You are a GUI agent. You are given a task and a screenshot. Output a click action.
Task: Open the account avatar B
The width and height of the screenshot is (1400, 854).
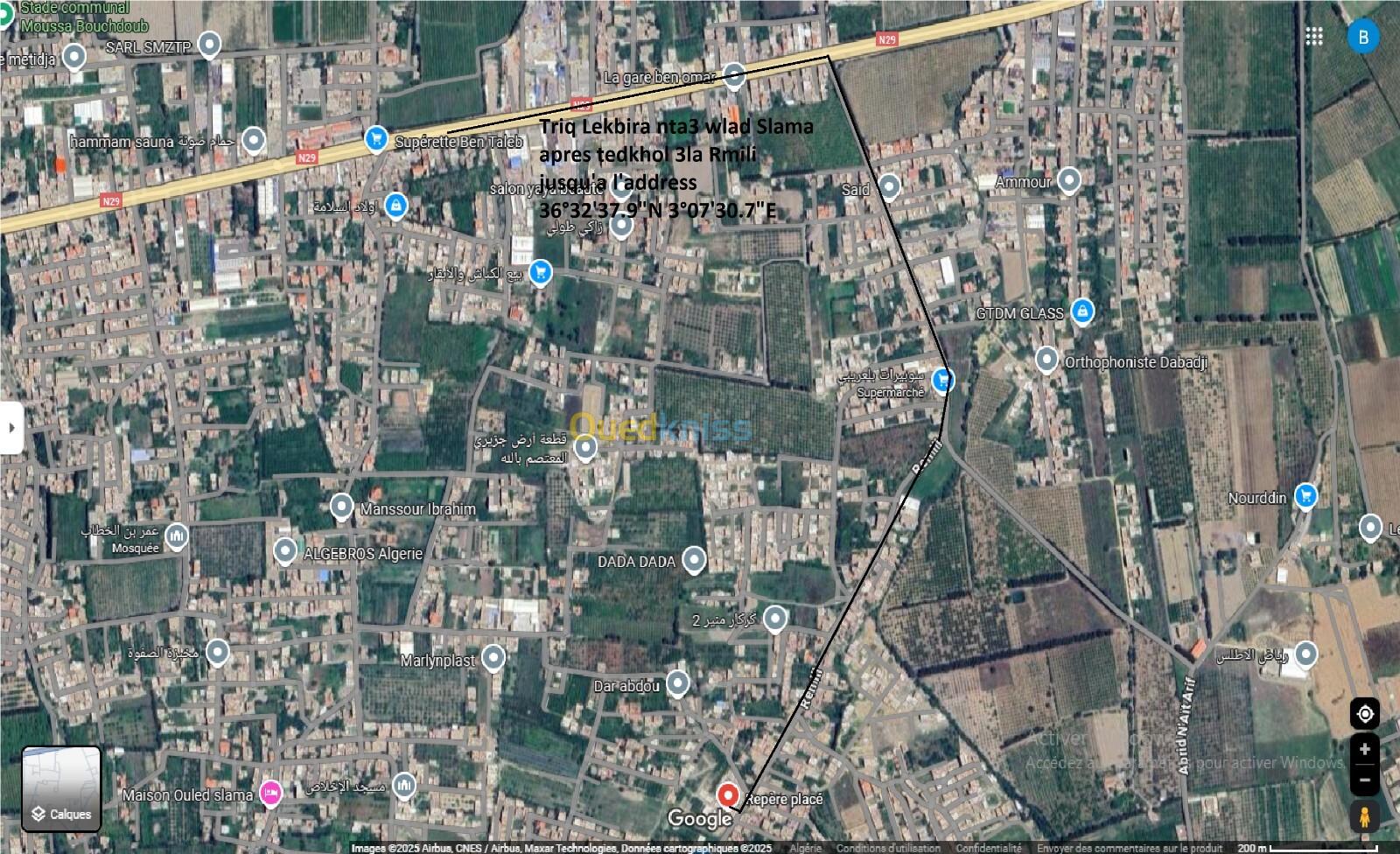1363,37
